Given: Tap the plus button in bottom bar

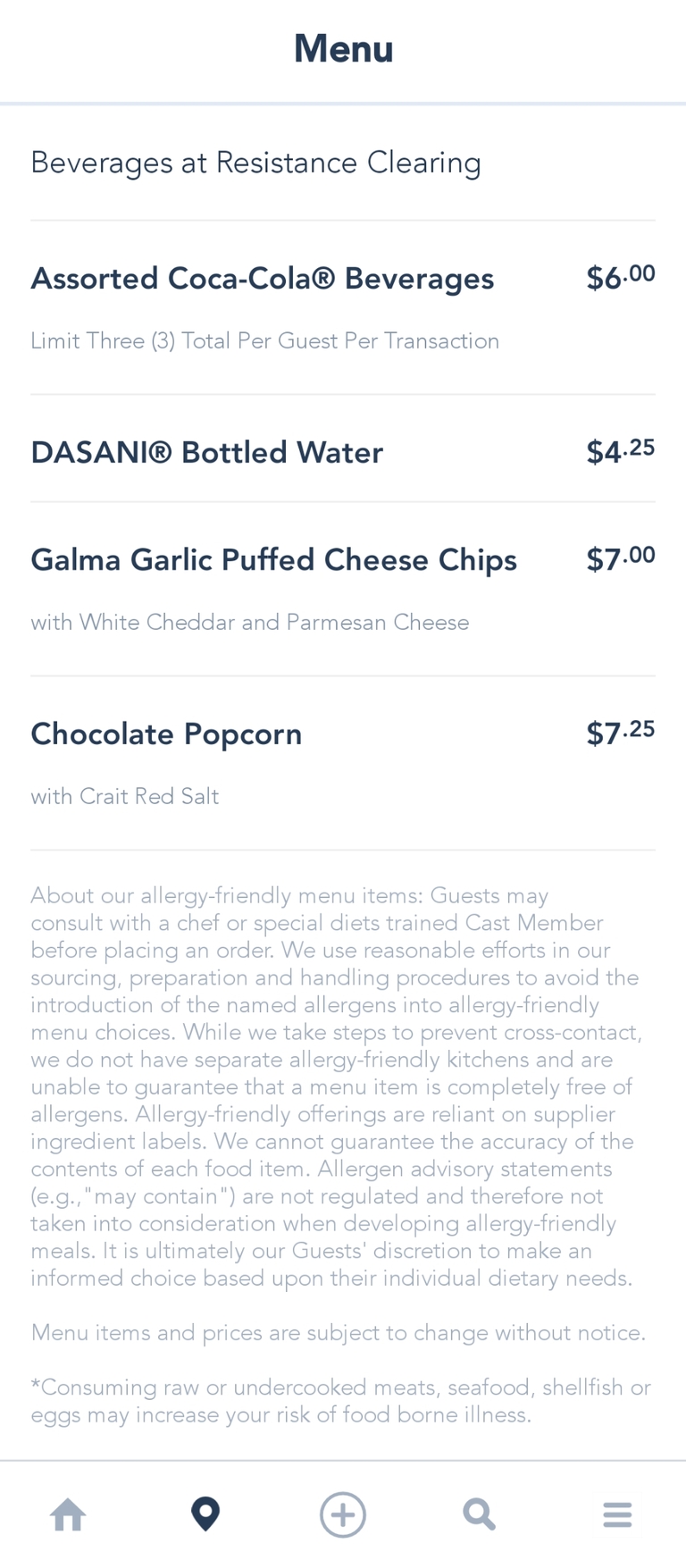Looking at the screenshot, I should 343,1514.
